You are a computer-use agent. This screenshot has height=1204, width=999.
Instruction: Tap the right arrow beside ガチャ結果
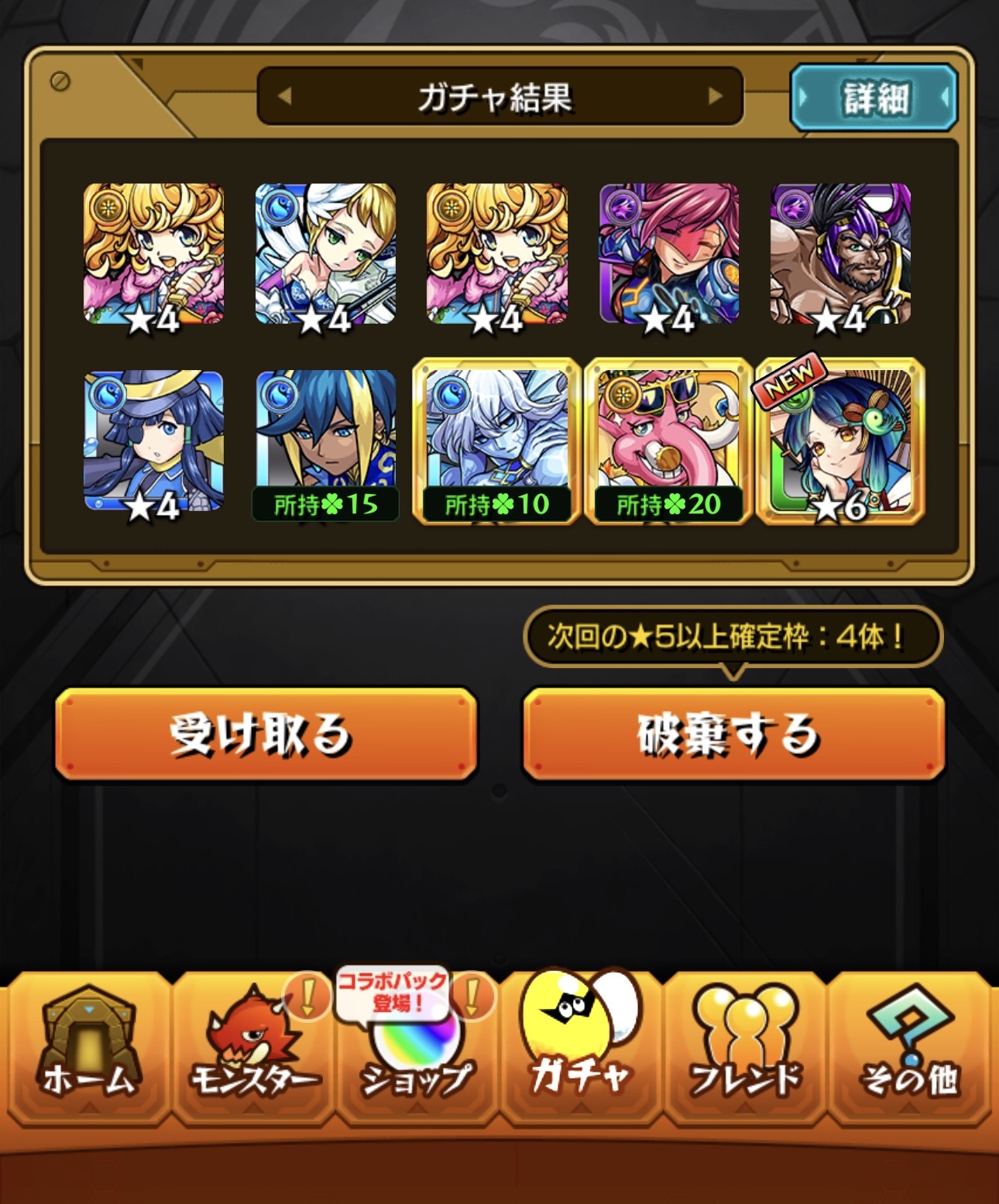coord(715,97)
